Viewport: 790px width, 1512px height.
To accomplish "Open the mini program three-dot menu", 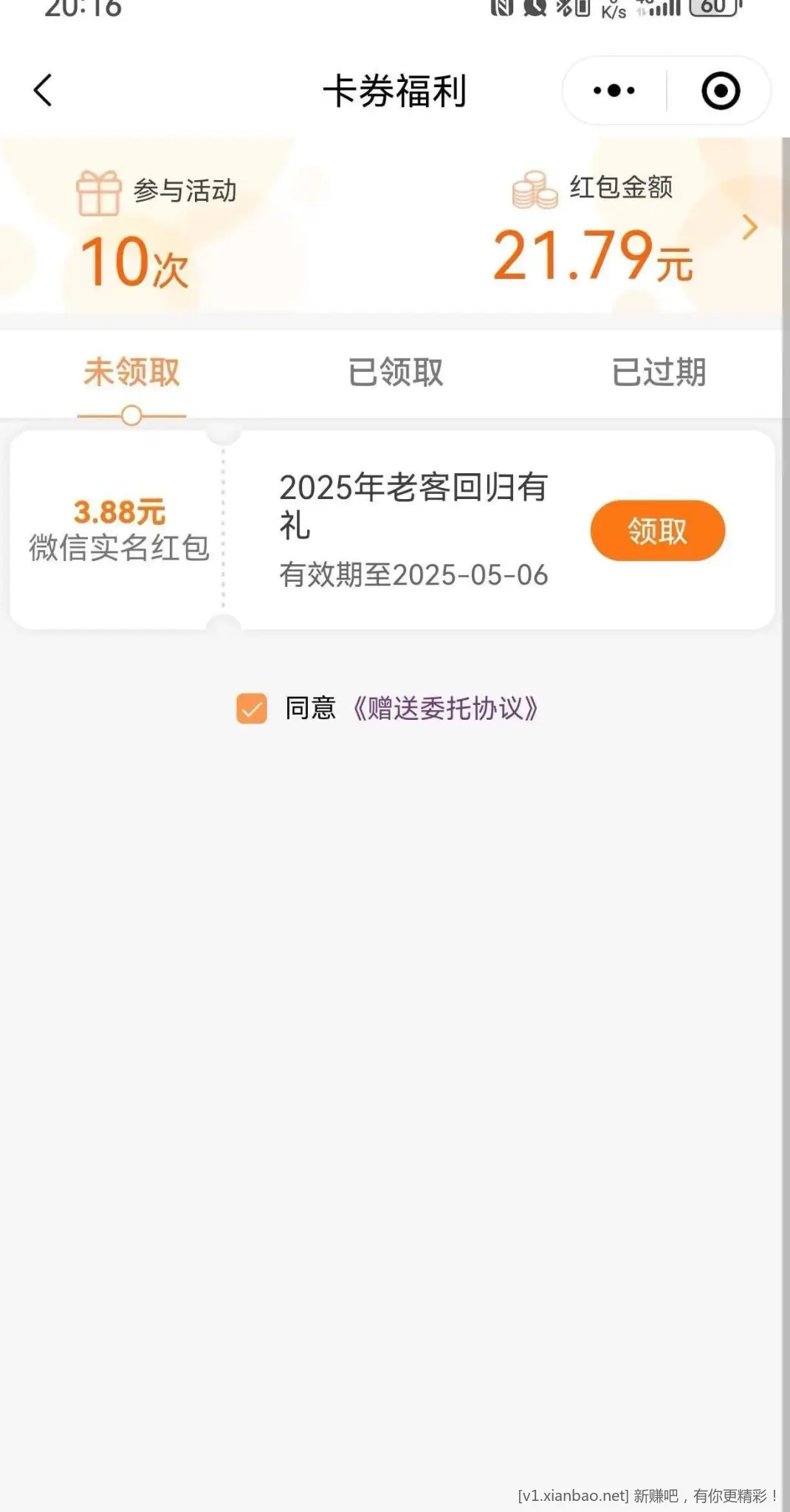I will click(x=614, y=91).
